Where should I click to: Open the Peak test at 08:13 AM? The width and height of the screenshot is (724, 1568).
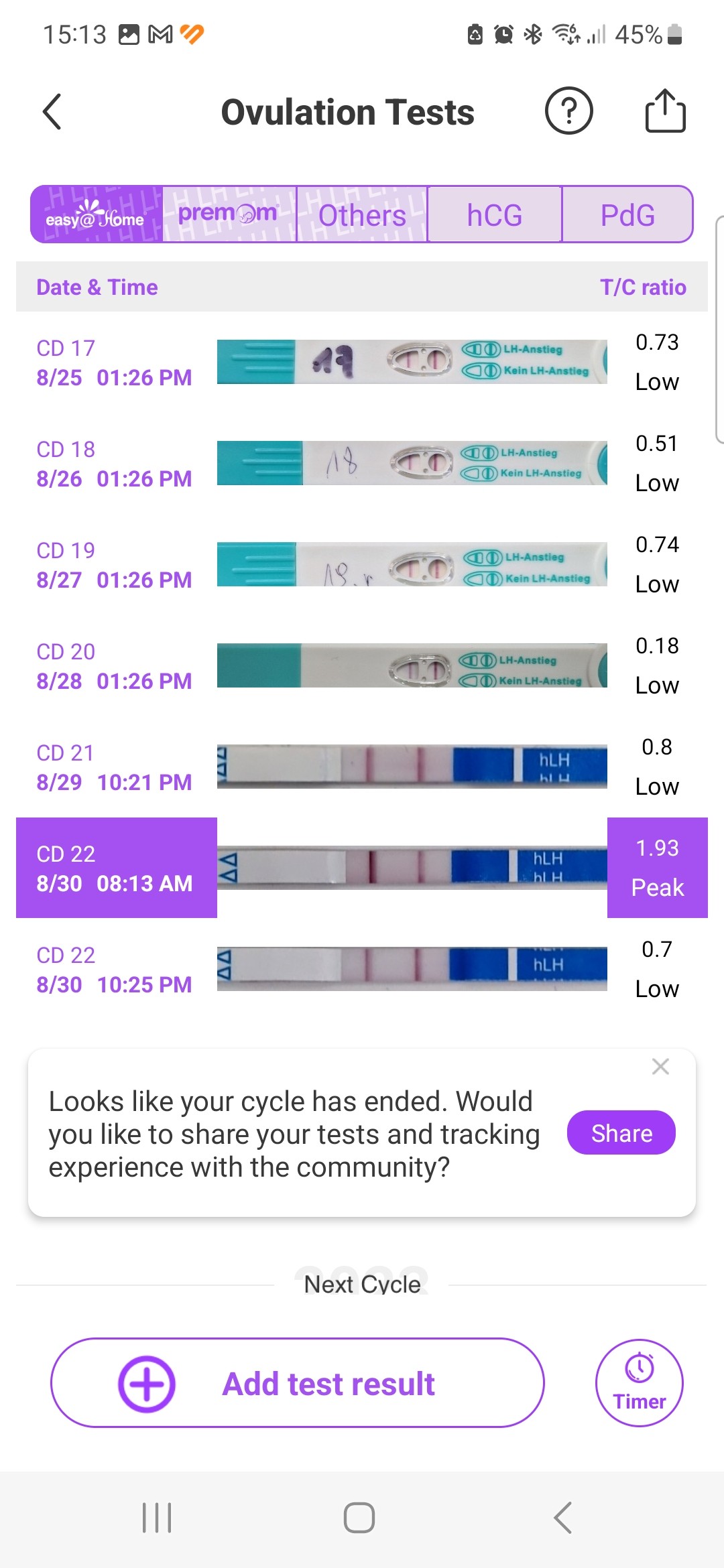tap(362, 868)
